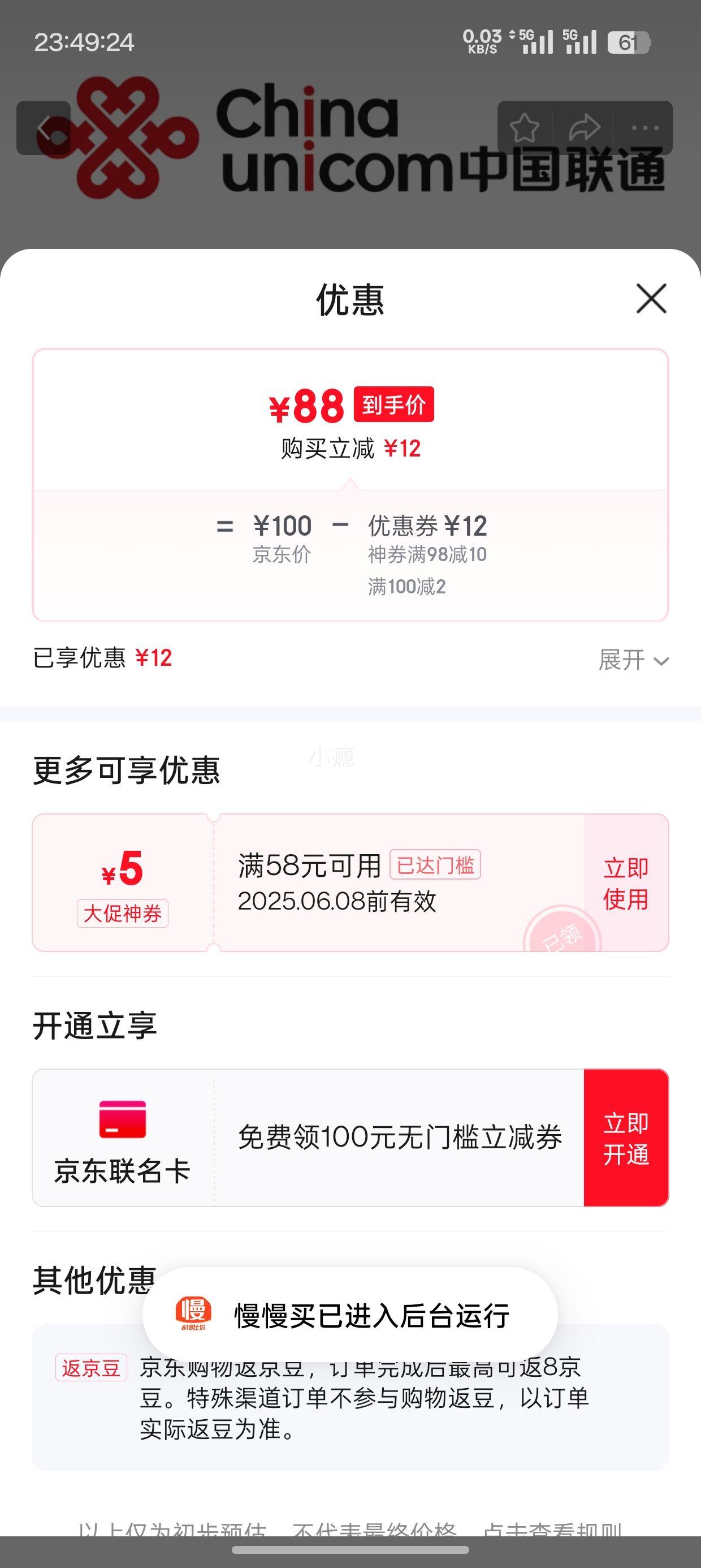Expand the 已享优惠 details with 展开

tap(634, 660)
